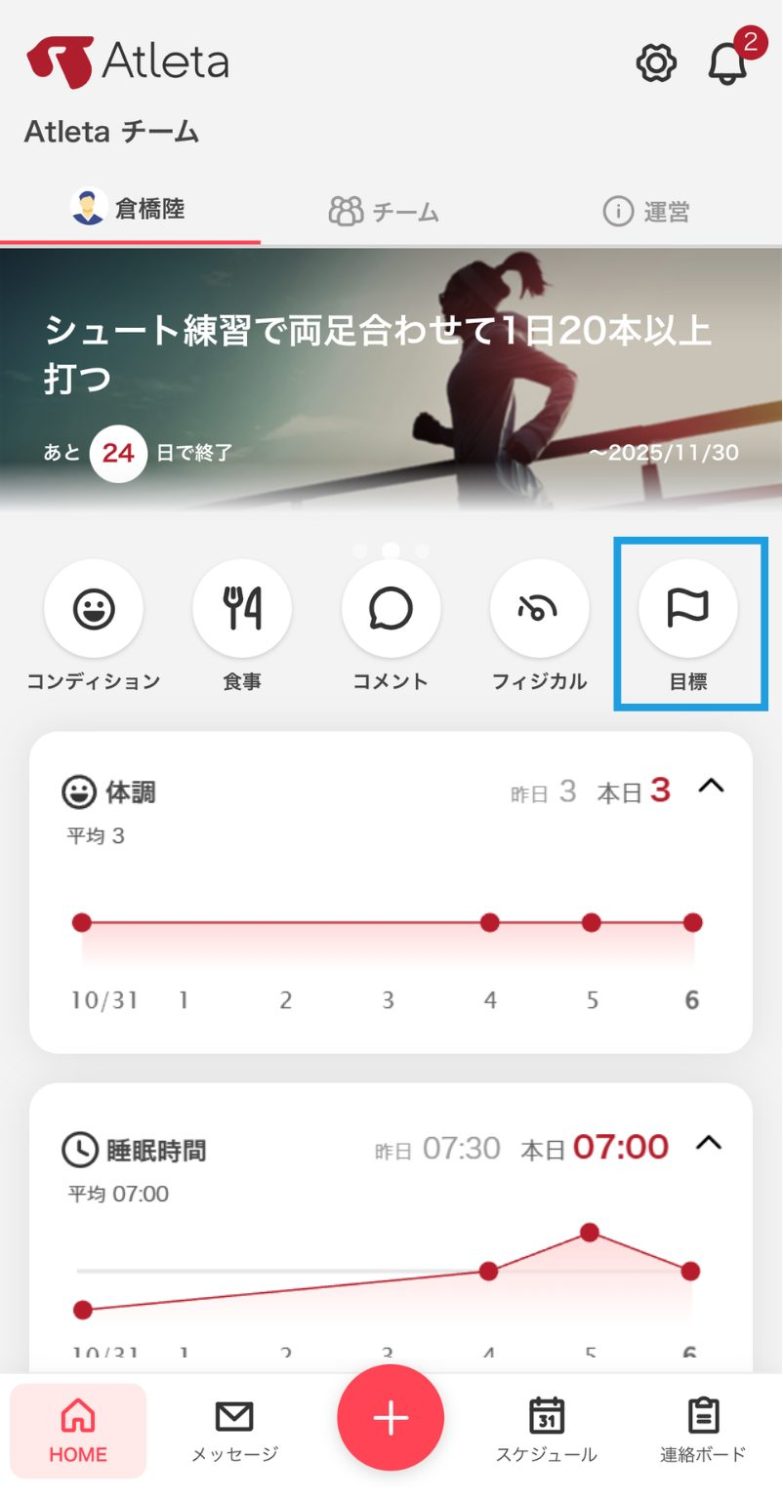Go to the HOME tab
Screen dimensions: 783x1500
[x=78, y=1430]
